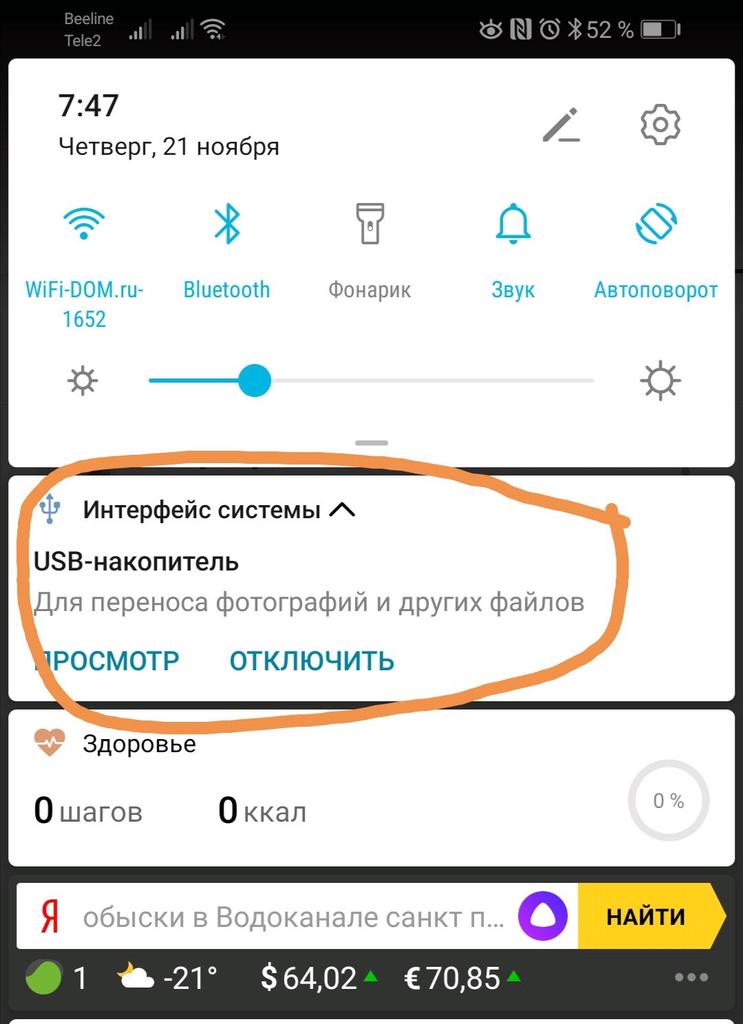Open quick settings edit pencil
This screenshot has width=743, height=1024.
tap(561, 126)
